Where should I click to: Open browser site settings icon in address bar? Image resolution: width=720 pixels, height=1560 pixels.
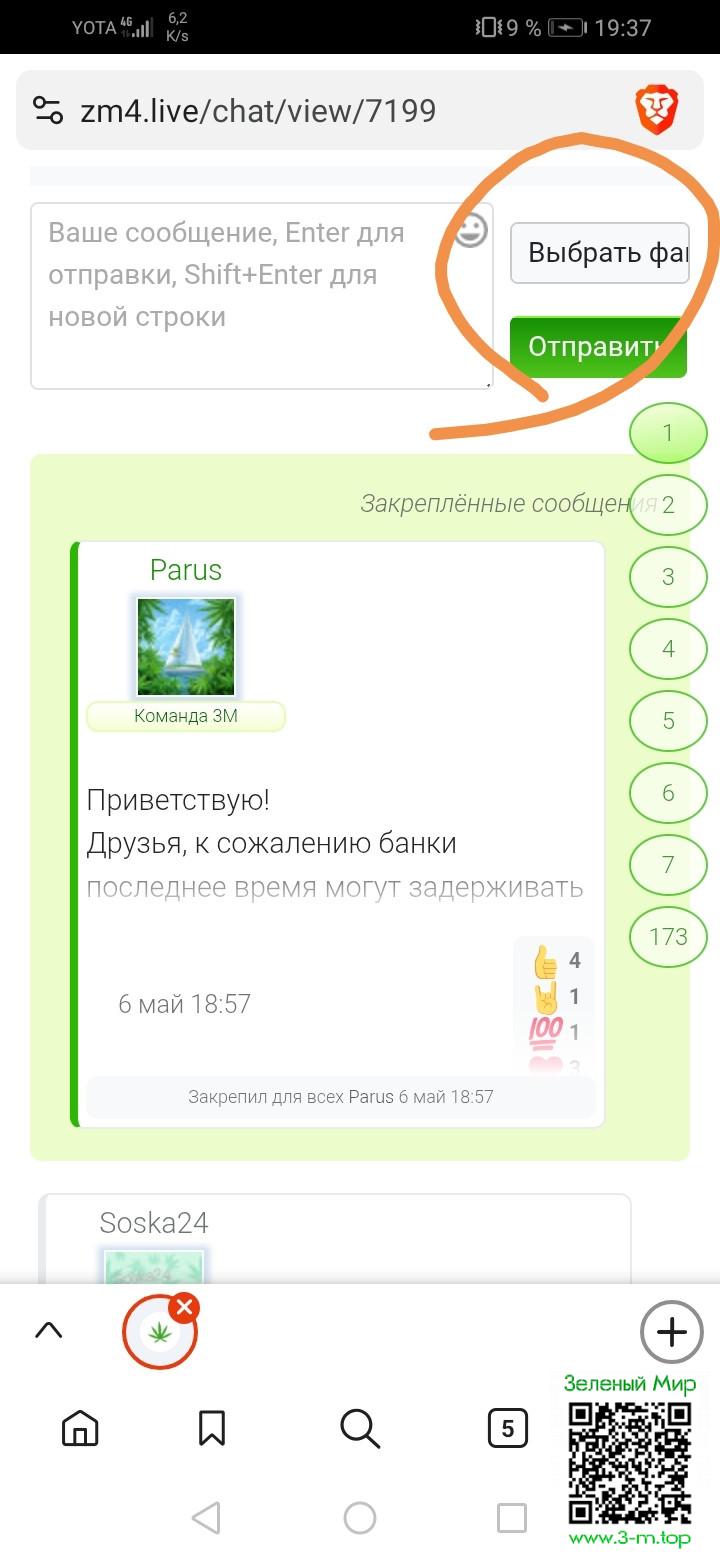coord(48,110)
